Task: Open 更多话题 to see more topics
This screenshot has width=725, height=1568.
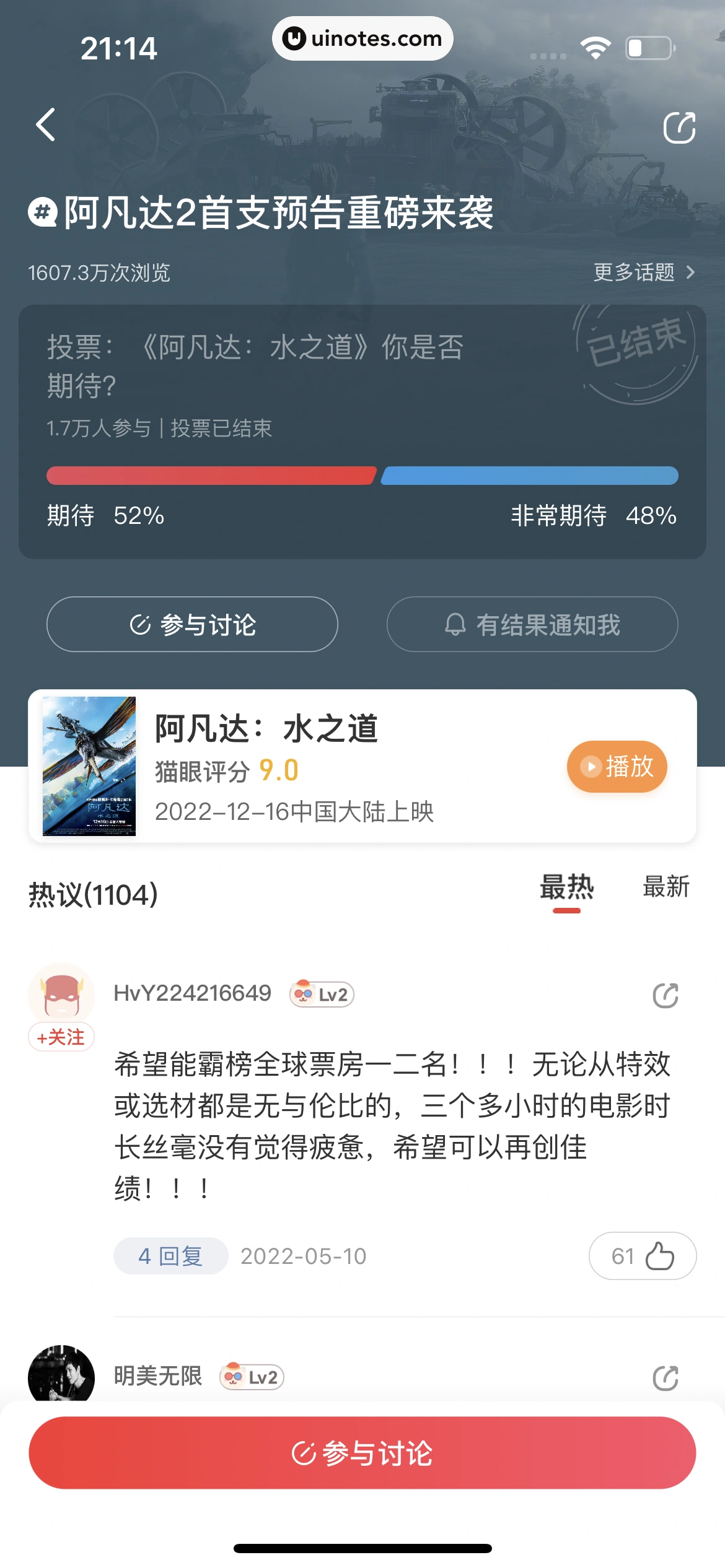Action: (x=644, y=272)
